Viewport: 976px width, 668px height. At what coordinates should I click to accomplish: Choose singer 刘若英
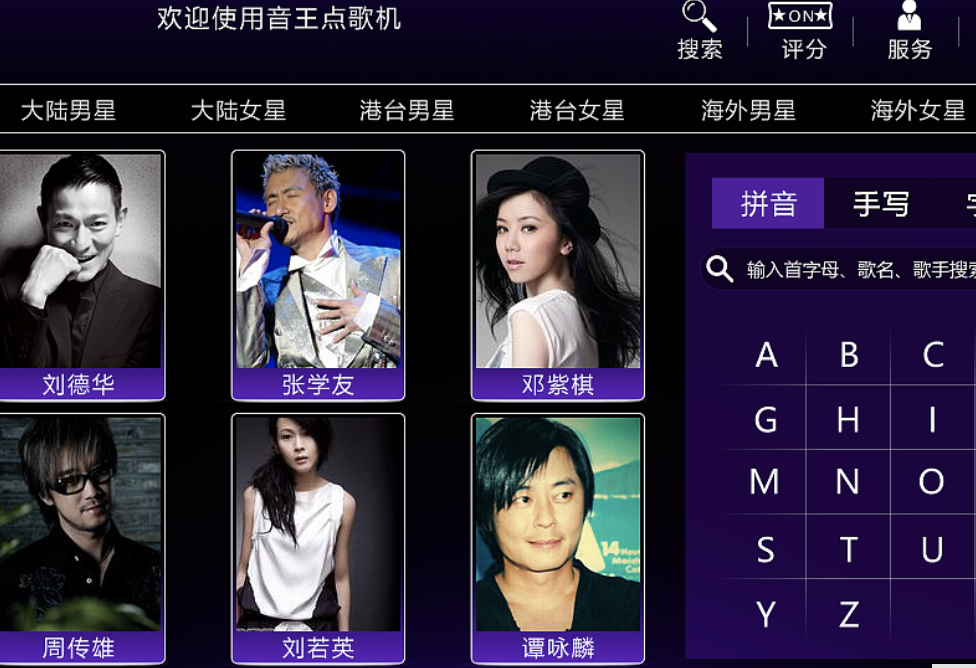(318, 538)
